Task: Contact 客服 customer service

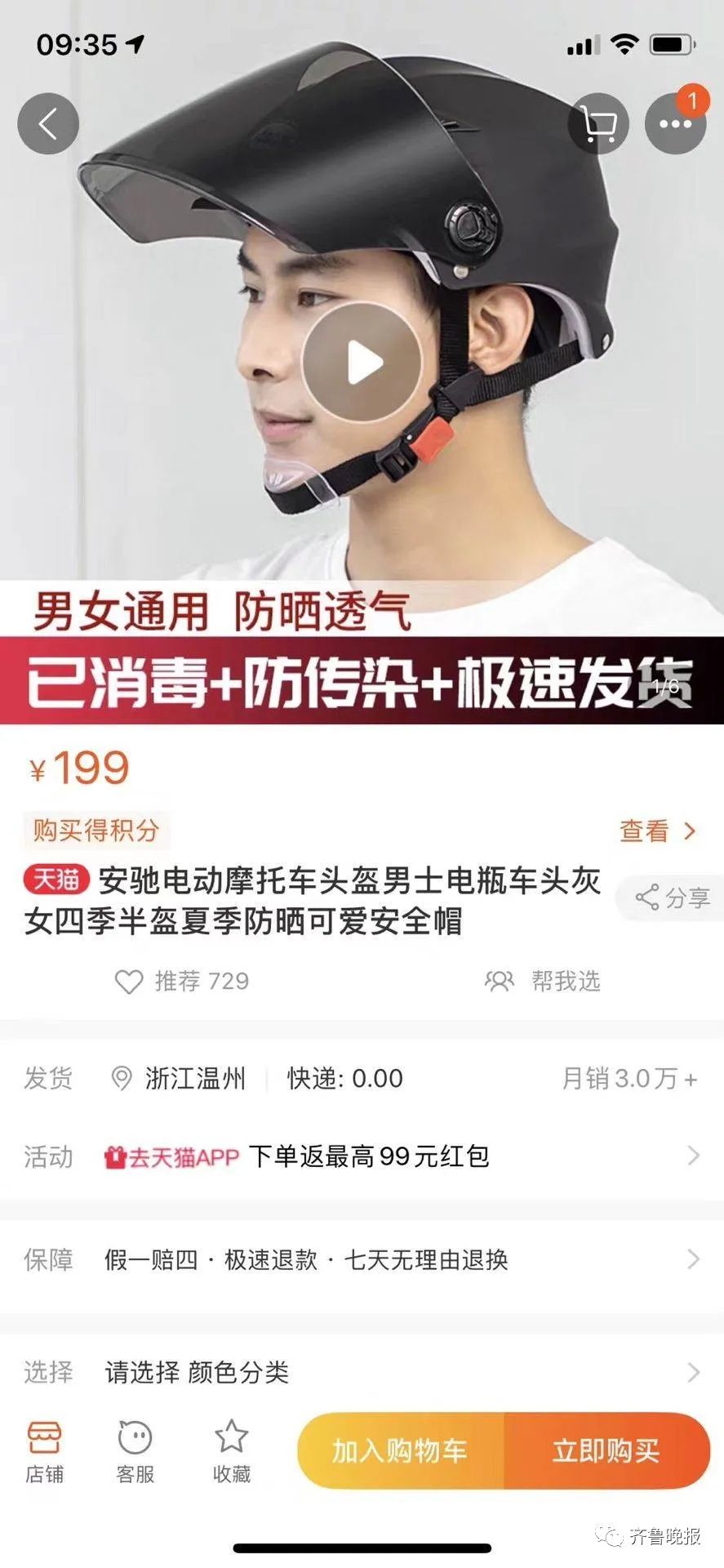Action: click(135, 1451)
